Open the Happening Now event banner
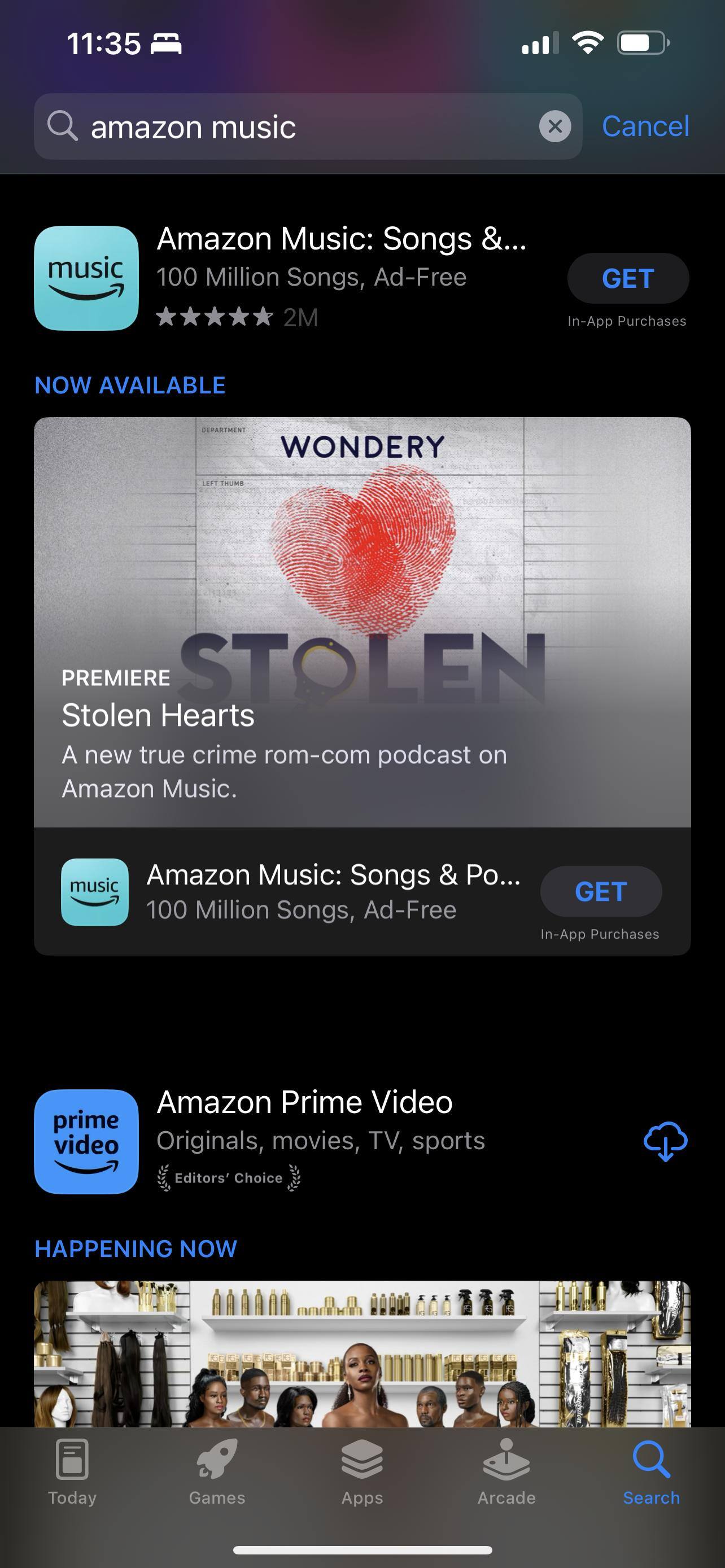 362,1354
